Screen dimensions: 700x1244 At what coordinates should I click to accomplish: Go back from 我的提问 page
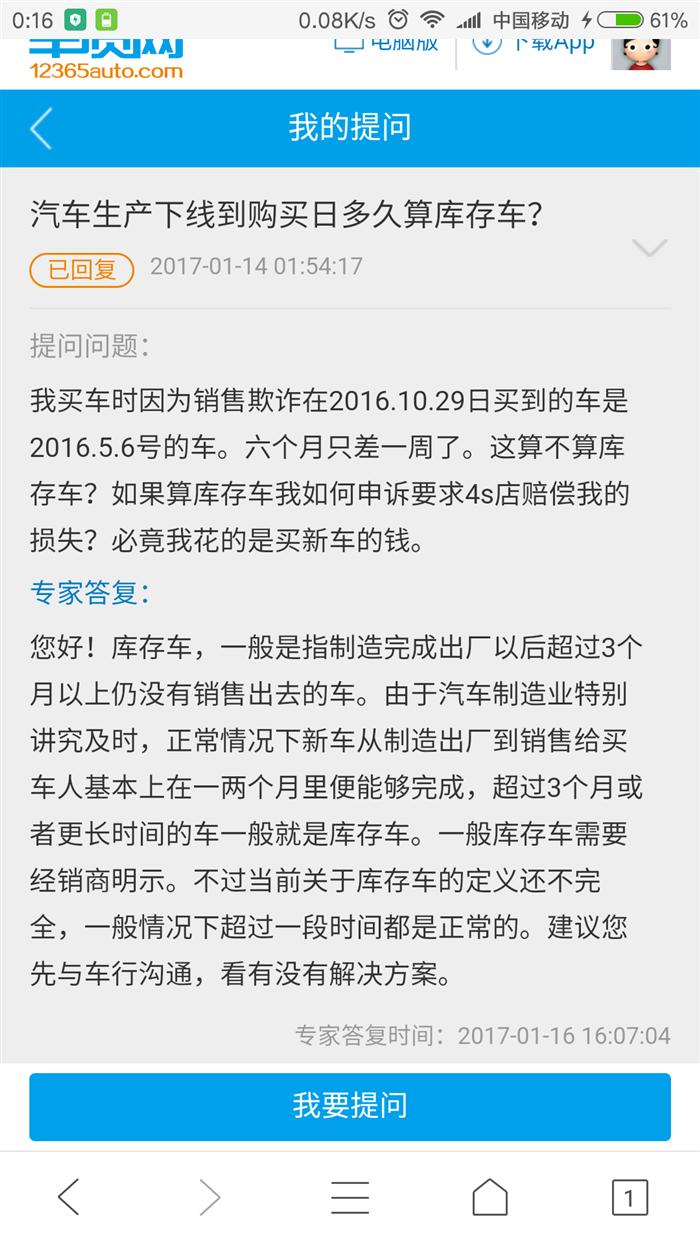[41, 129]
